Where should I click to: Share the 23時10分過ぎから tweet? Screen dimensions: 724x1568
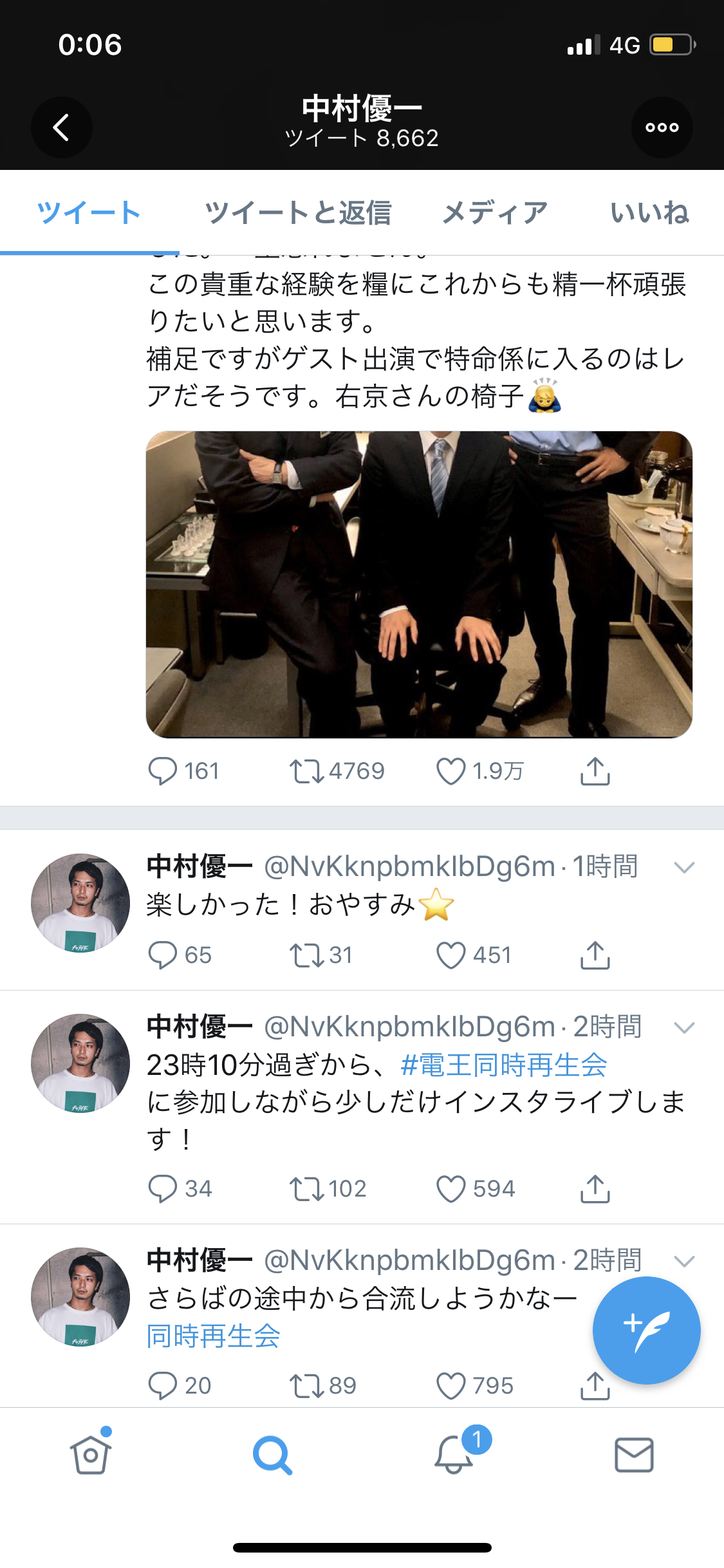(x=595, y=1189)
